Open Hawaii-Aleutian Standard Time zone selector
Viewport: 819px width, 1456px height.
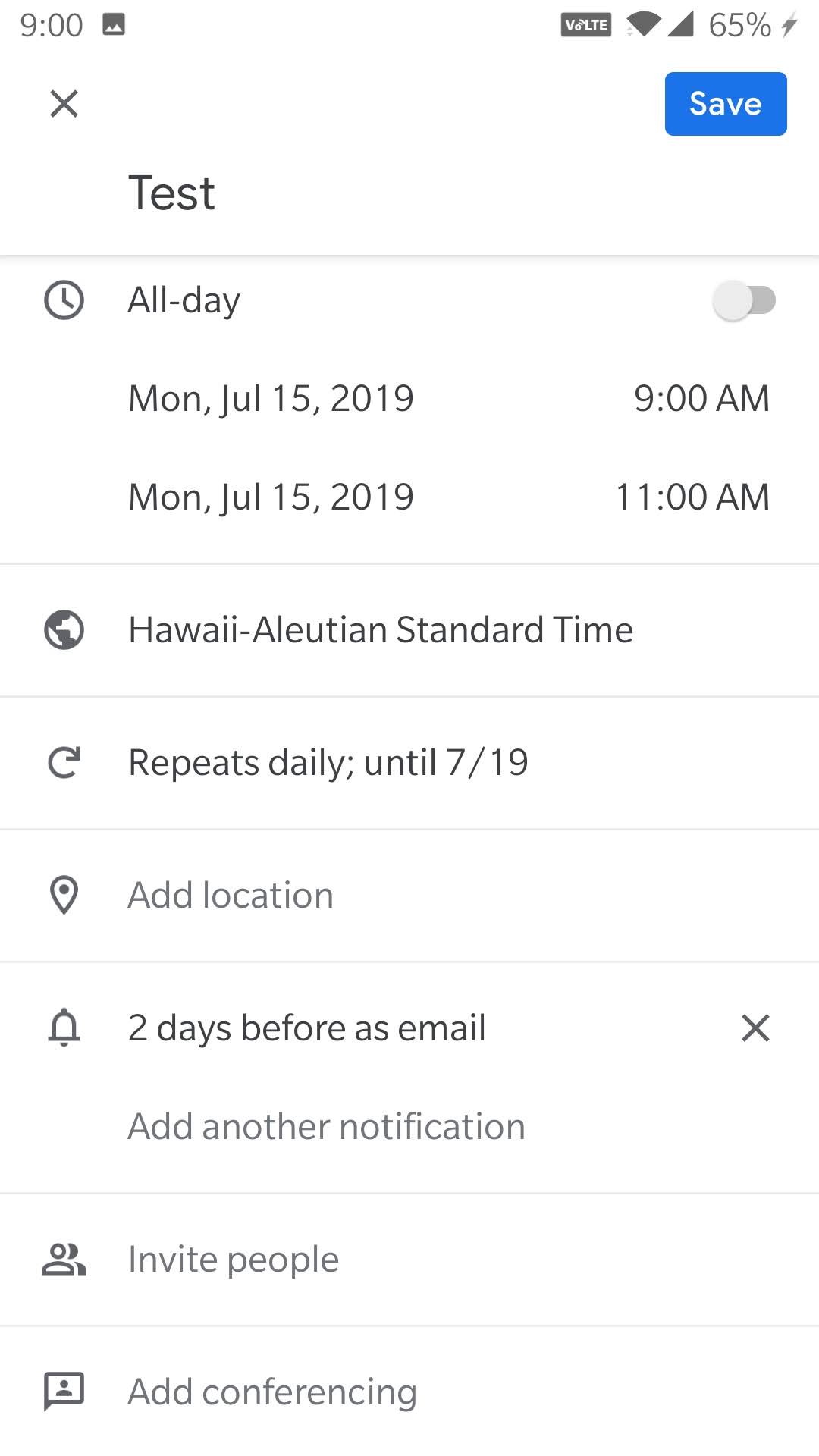click(x=409, y=630)
